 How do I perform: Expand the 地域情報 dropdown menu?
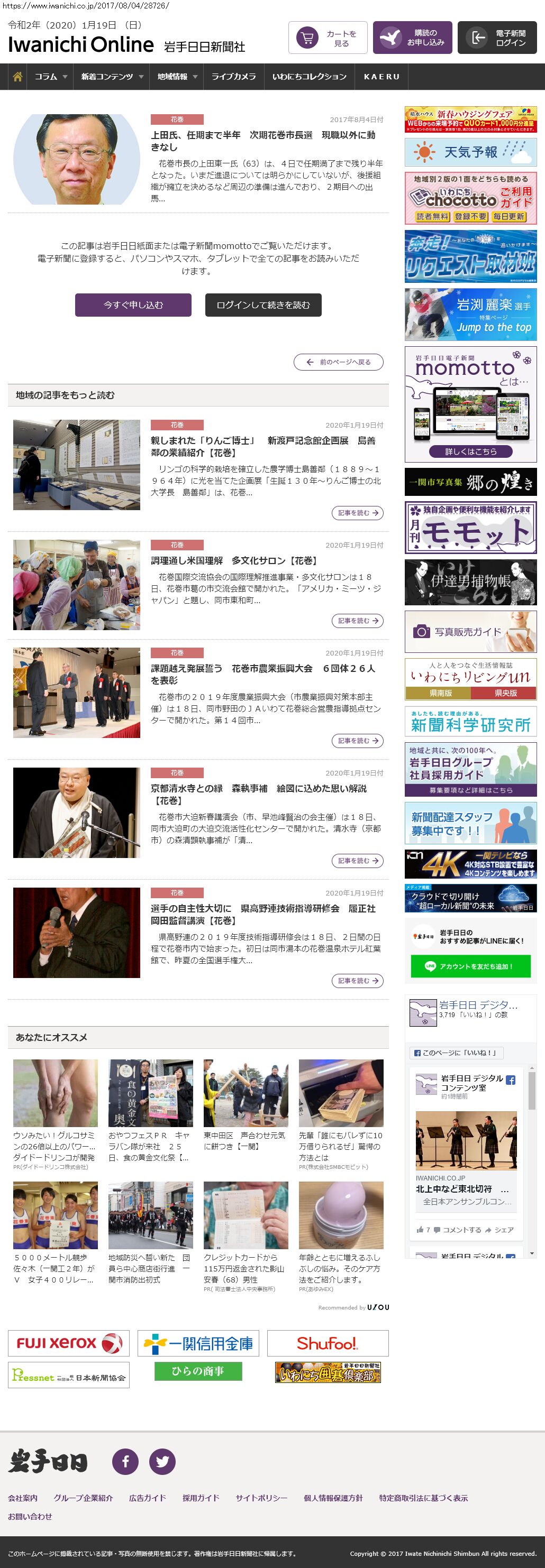177,77
